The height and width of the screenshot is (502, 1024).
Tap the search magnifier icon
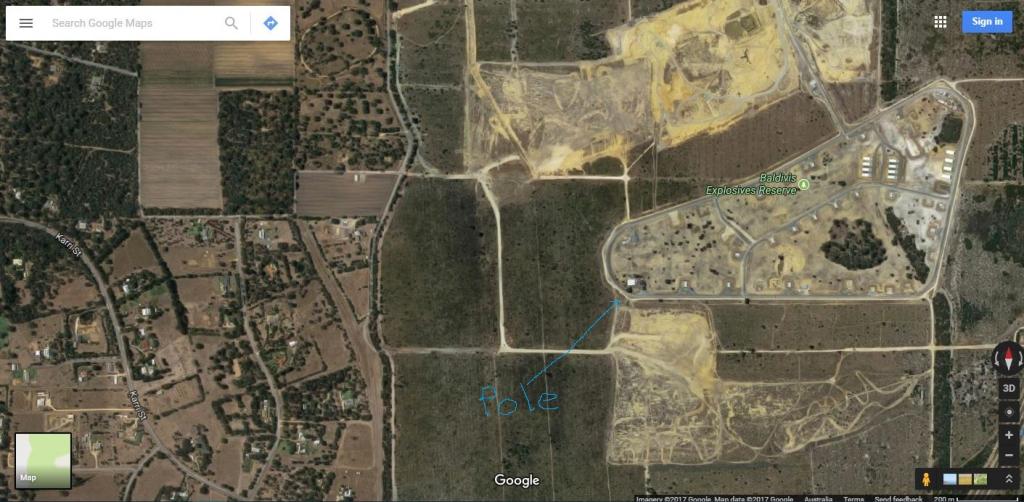click(x=232, y=23)
